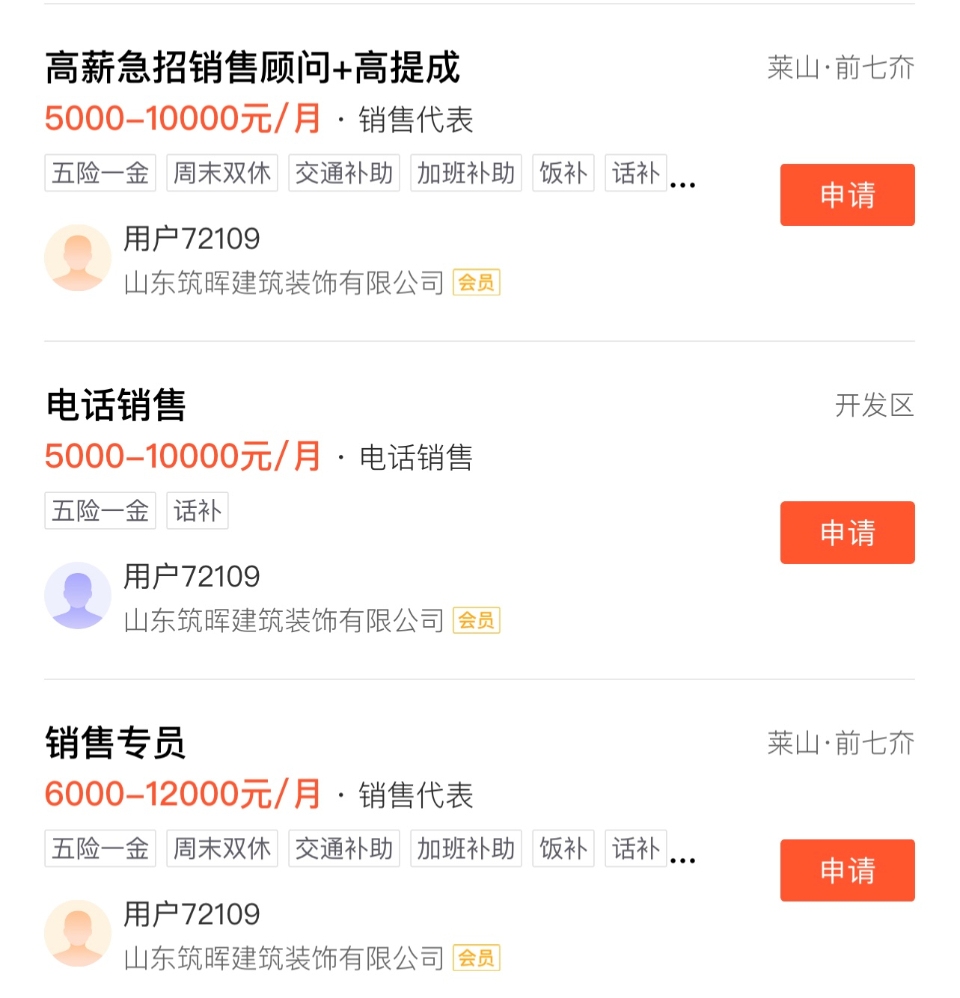
Task: View the 电话销售 job details
Action: (116, 406)
